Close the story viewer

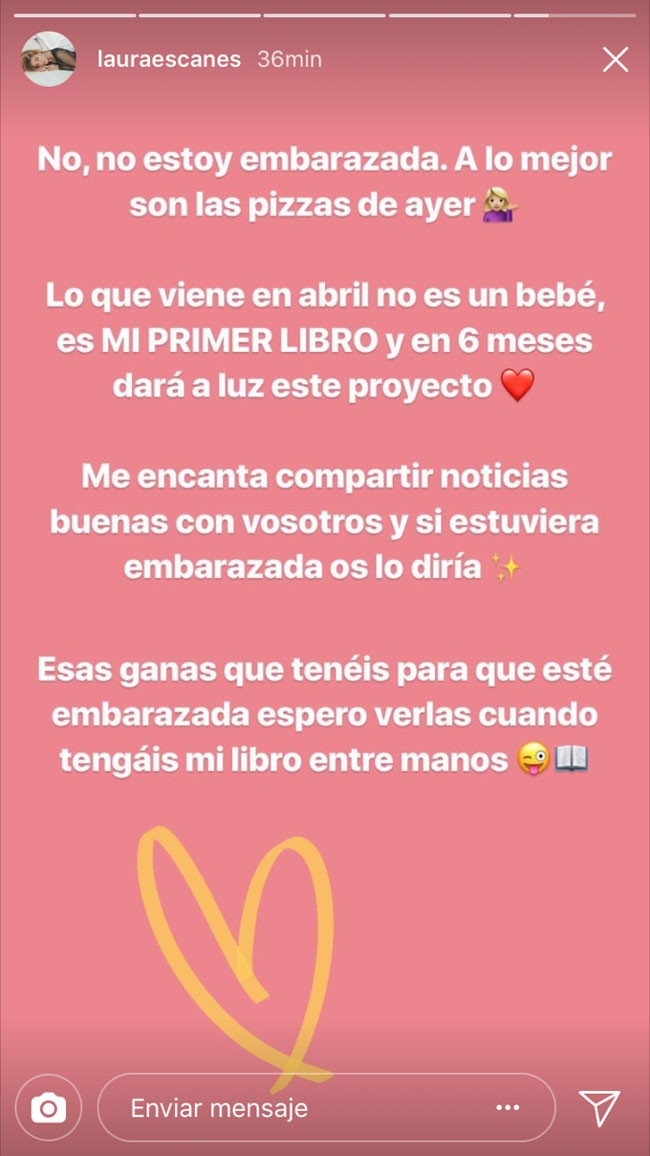pos(615,60)
